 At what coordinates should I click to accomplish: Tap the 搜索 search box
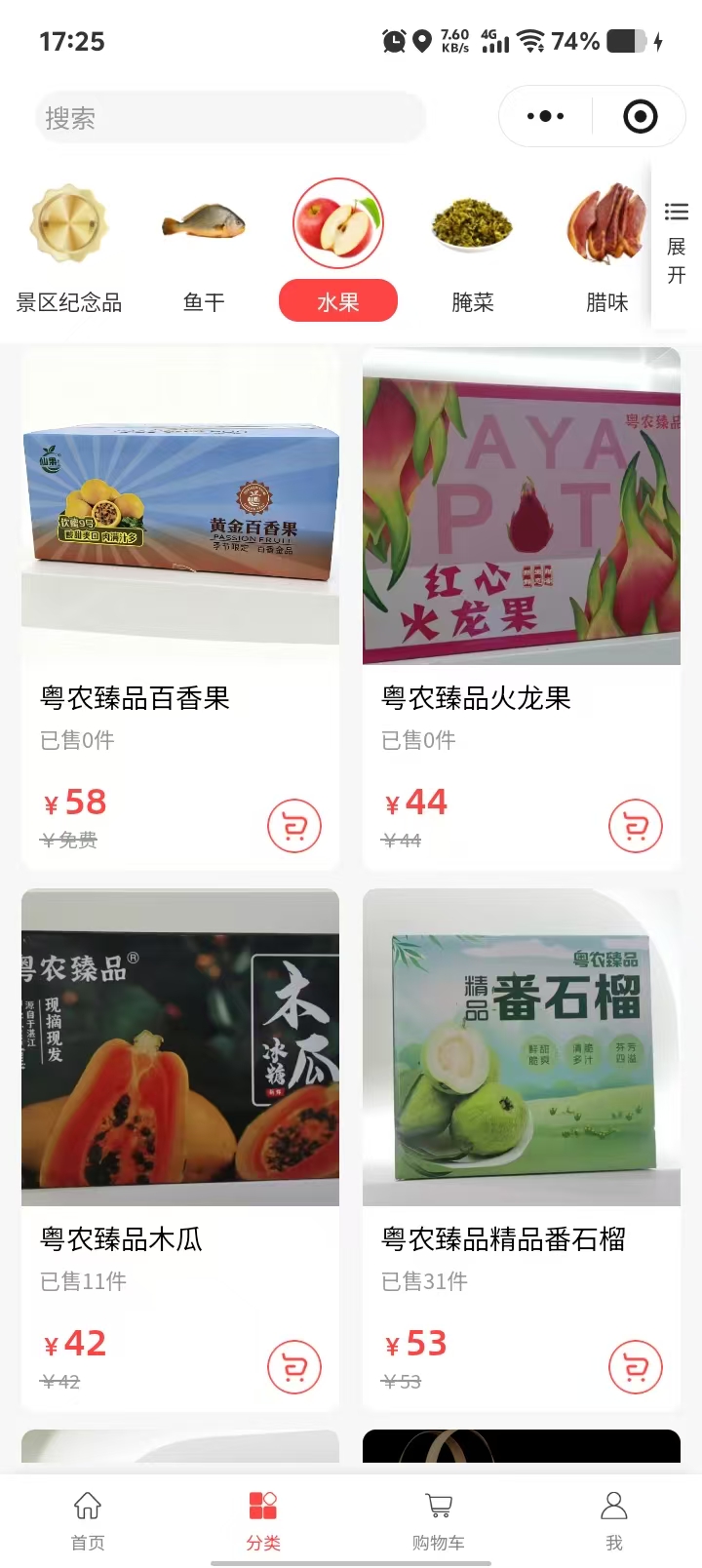(x=230, y=118)
